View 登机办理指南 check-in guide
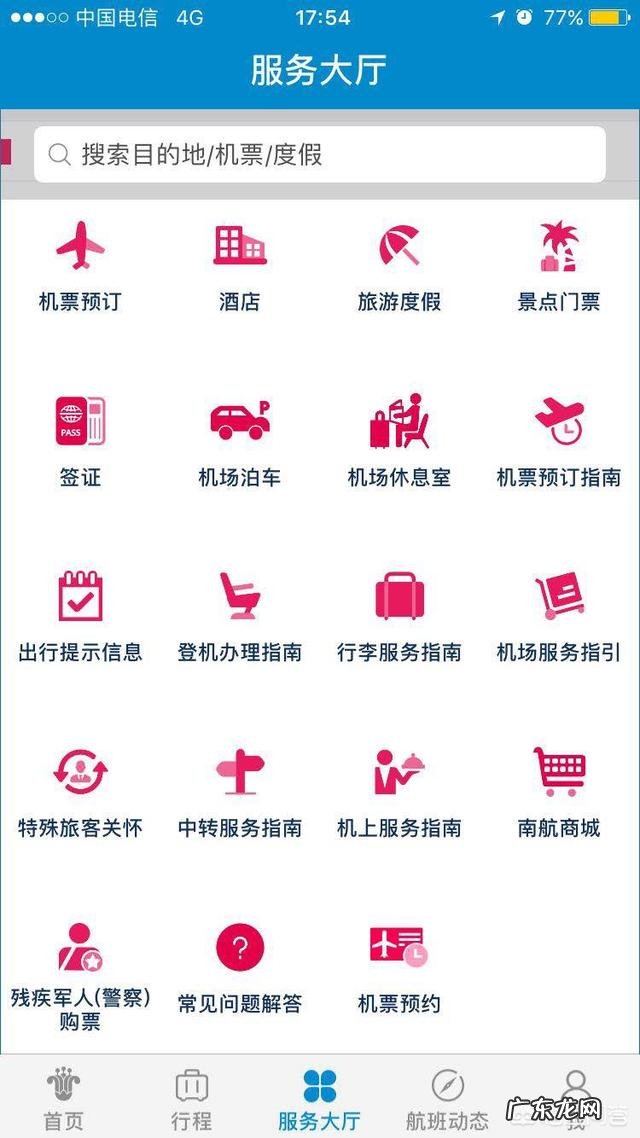640x1138 pixels. [240, 615]
